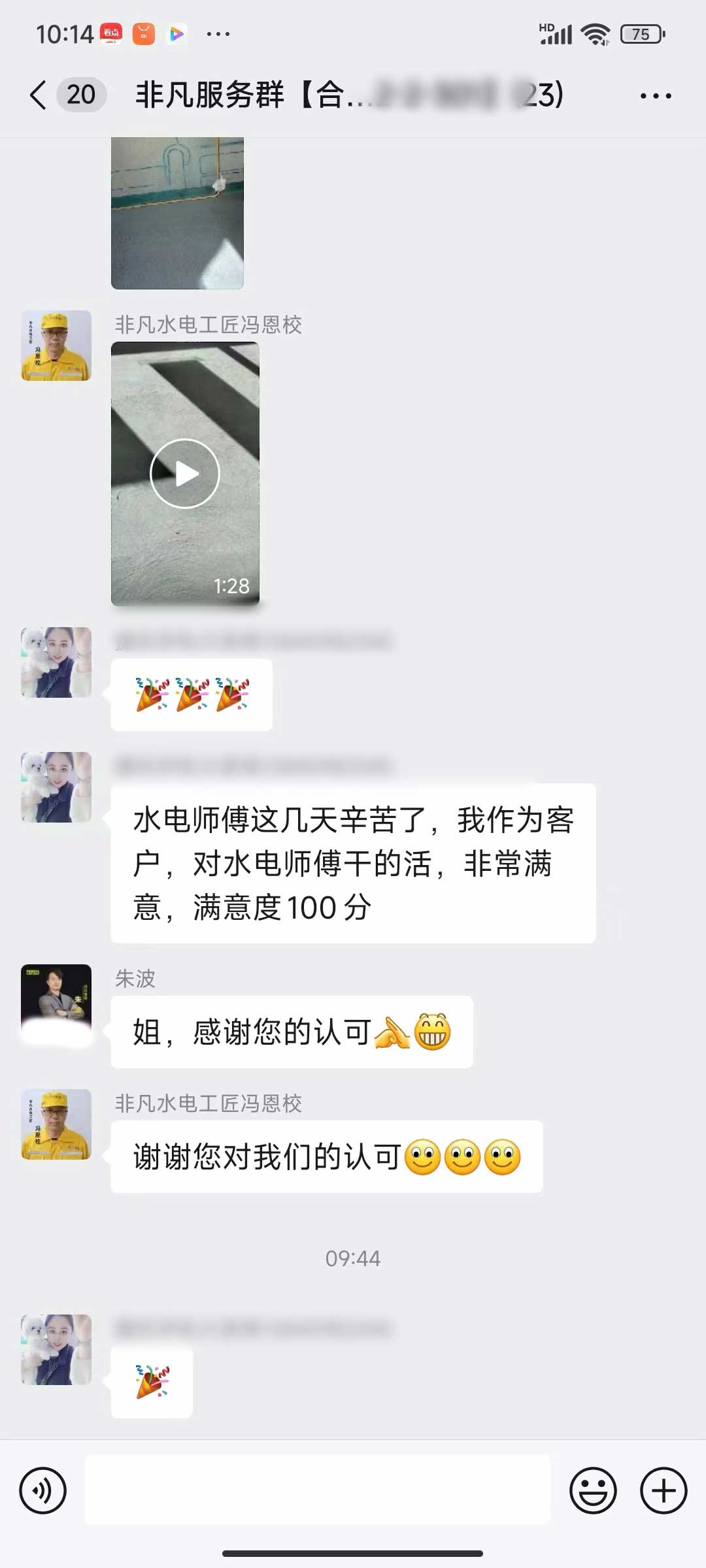706x1568 pixels.
Task: Open the plus attachments menu
Action: click(x=663, y=1490)
